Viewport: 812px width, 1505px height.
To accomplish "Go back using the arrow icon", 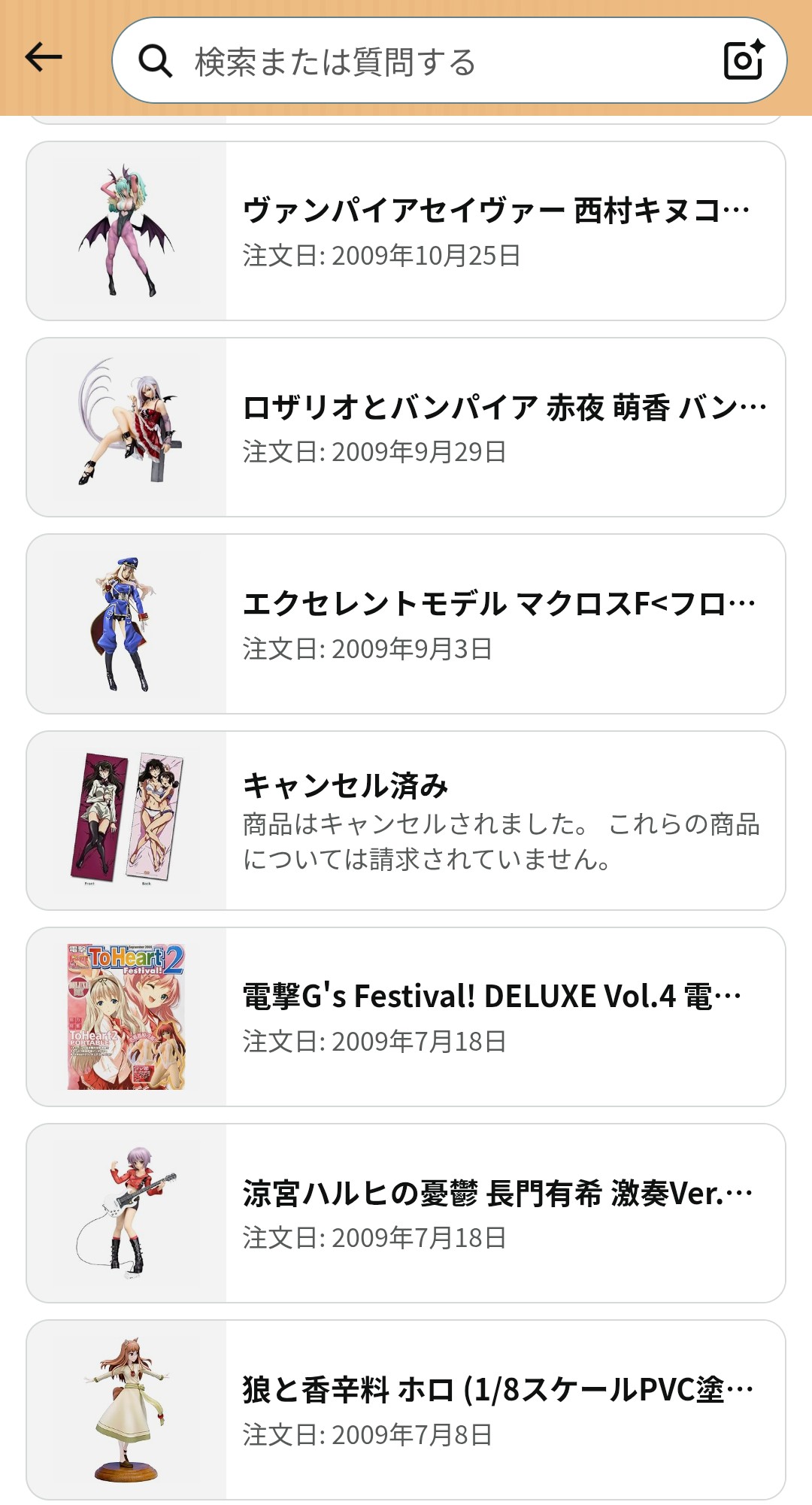I will [x=43, y=58].
